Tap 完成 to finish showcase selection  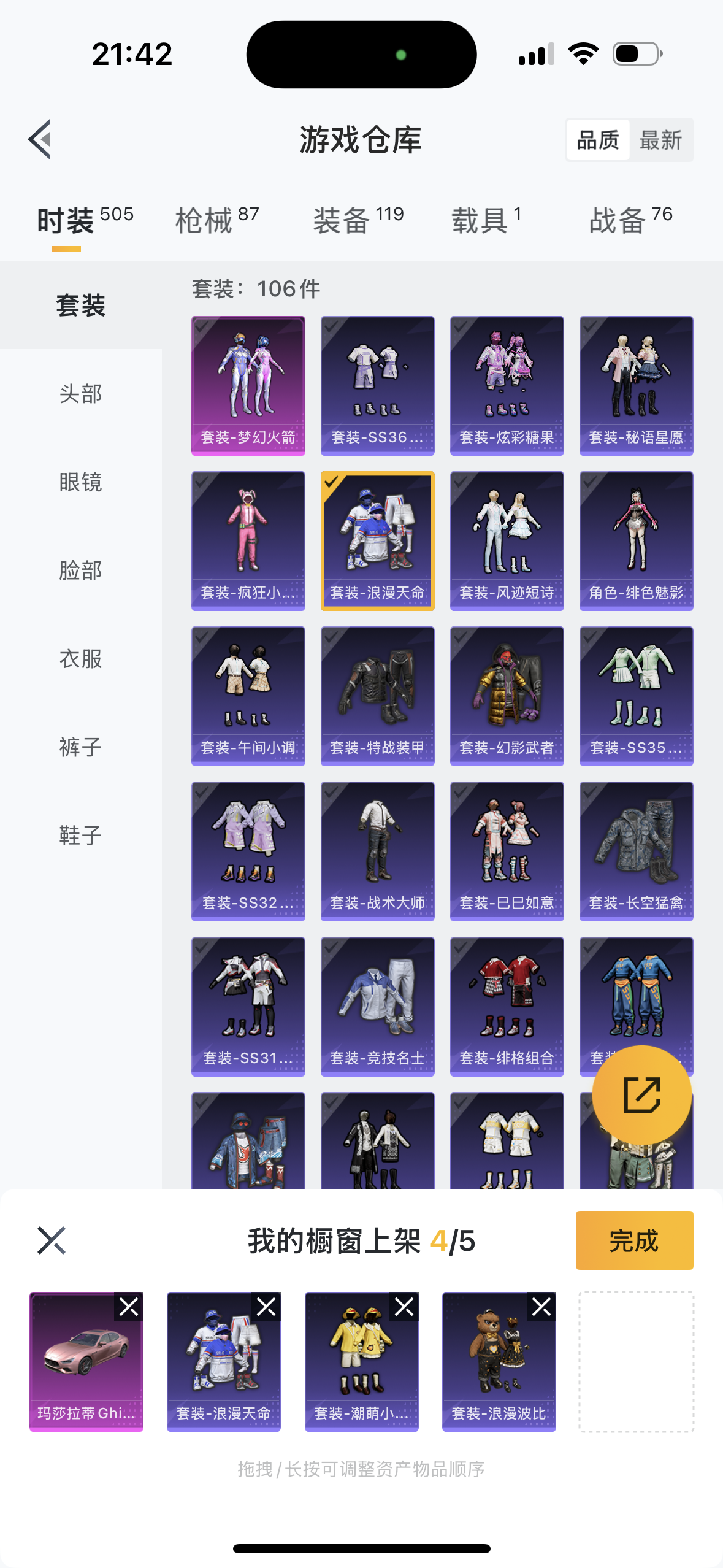[634, 1240]
